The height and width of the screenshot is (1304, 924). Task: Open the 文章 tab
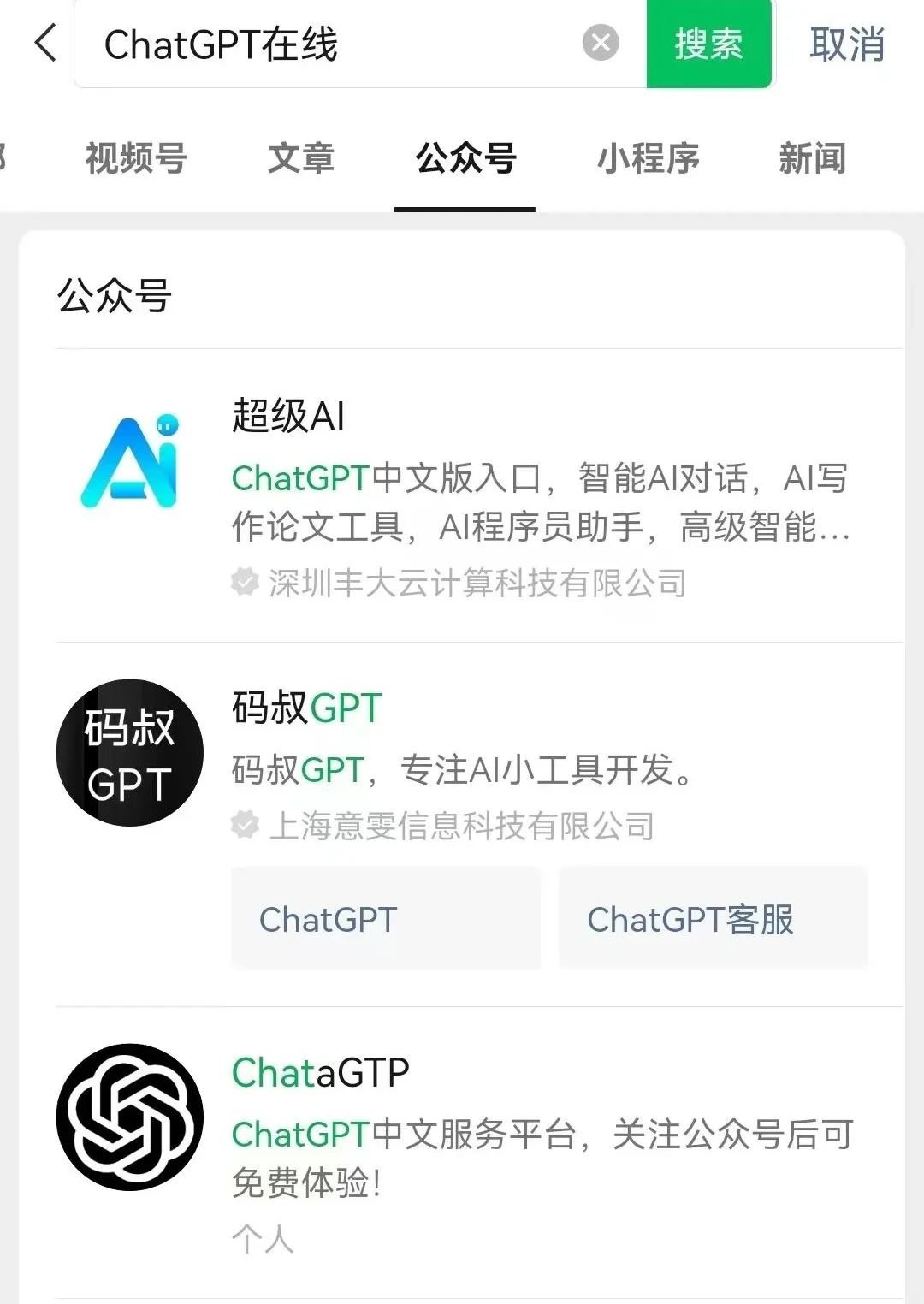tap(301, 159)
